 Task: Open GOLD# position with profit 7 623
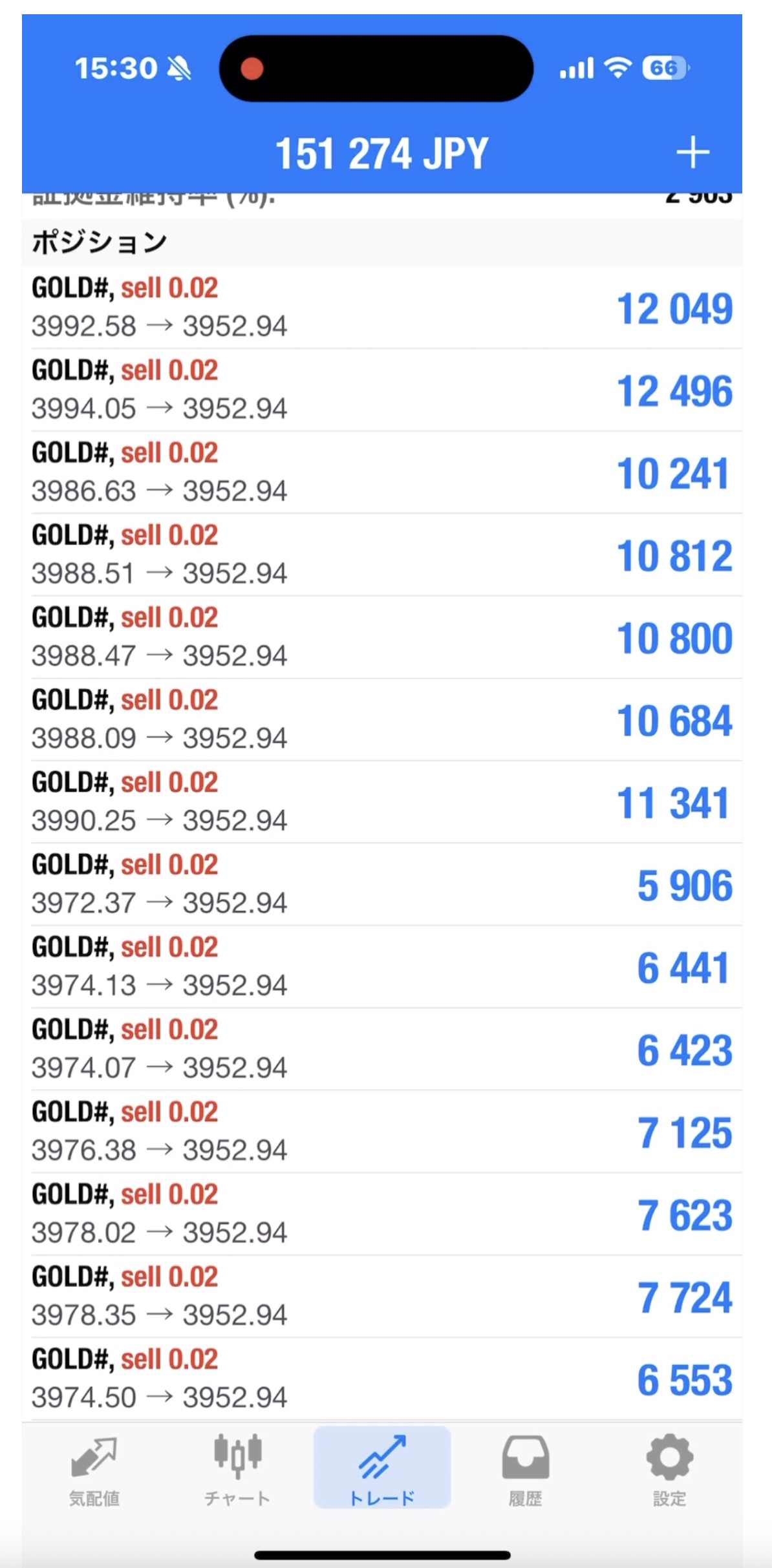[x=381, y=1214]
